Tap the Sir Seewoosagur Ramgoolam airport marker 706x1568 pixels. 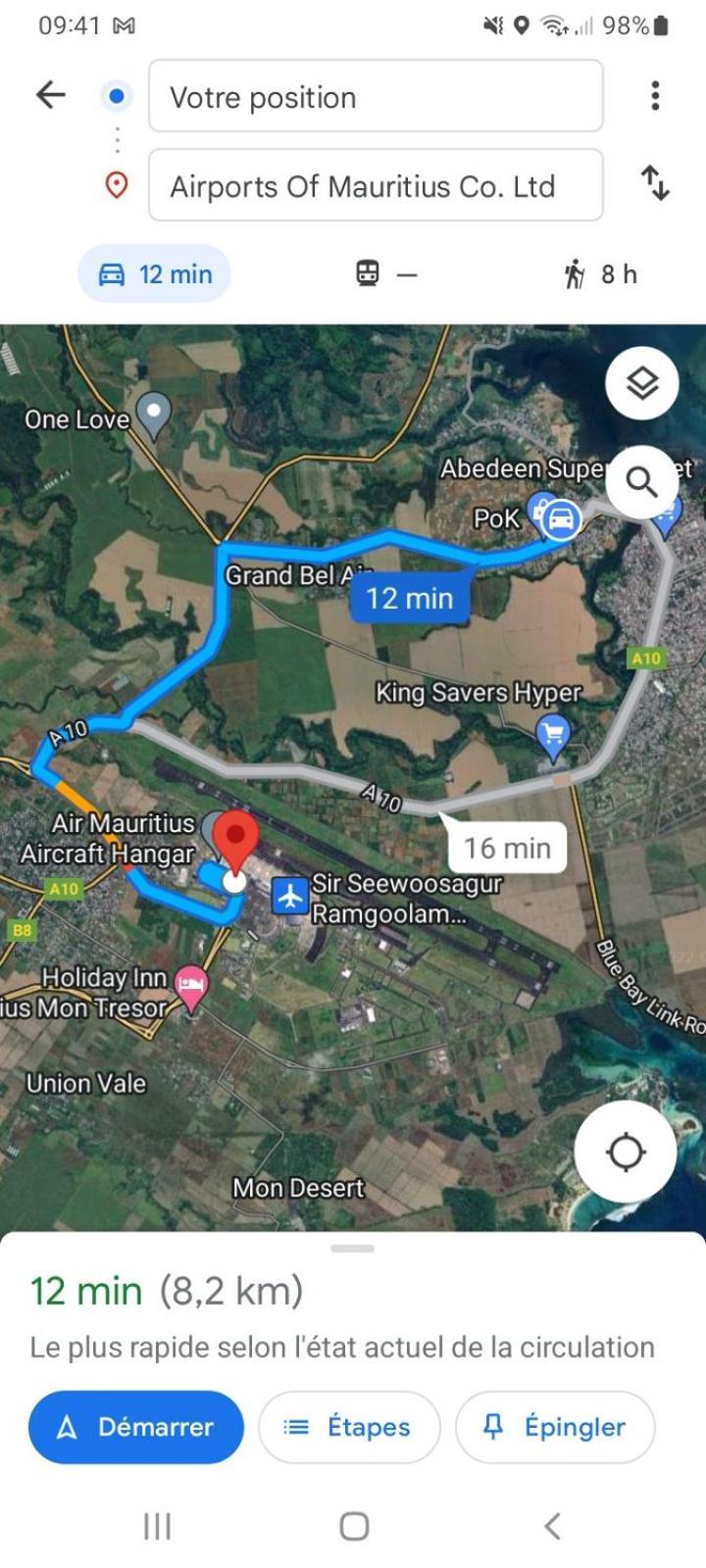point(290,896)
